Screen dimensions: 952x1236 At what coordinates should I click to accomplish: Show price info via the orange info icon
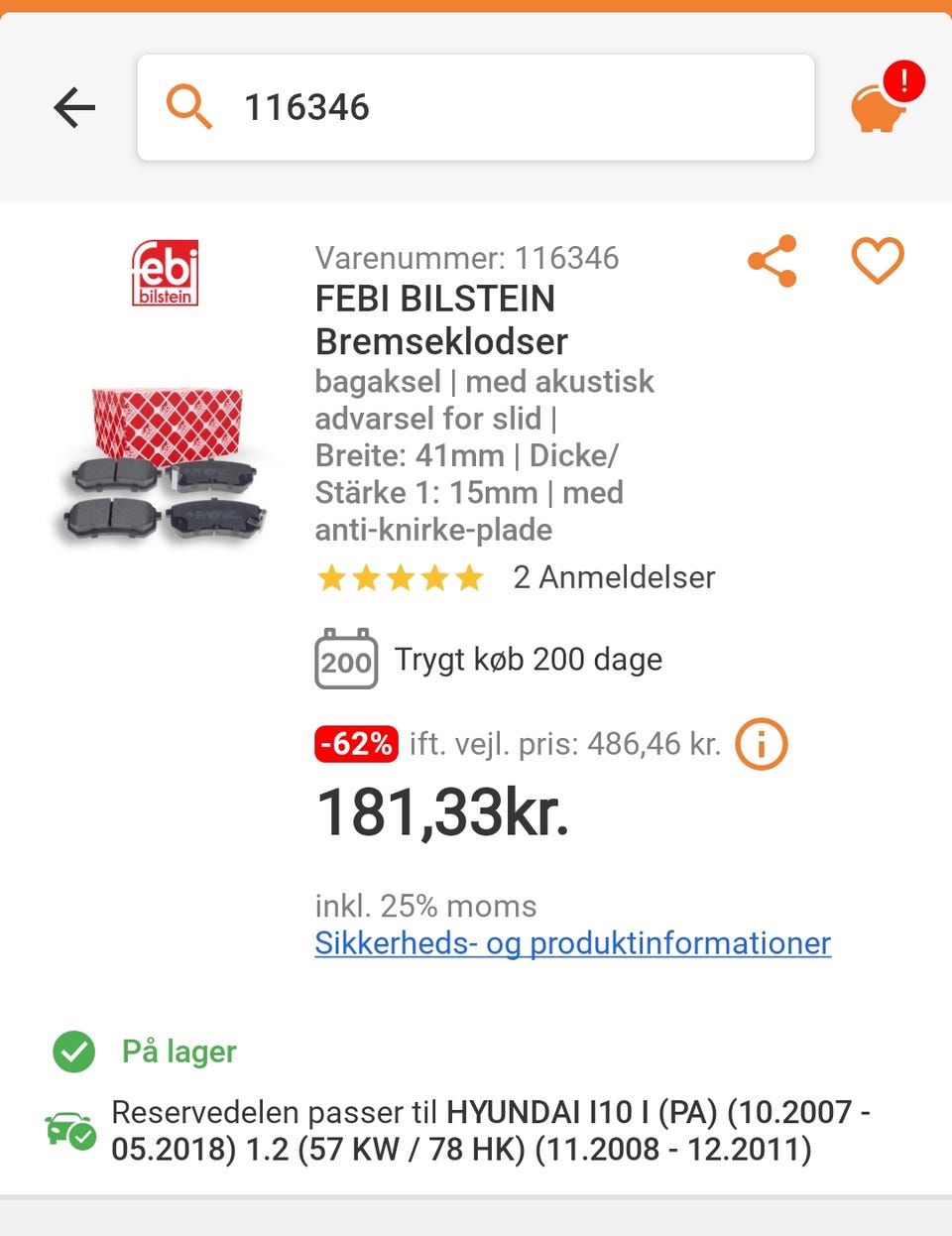pyautogui.click(x=761, y=744)
